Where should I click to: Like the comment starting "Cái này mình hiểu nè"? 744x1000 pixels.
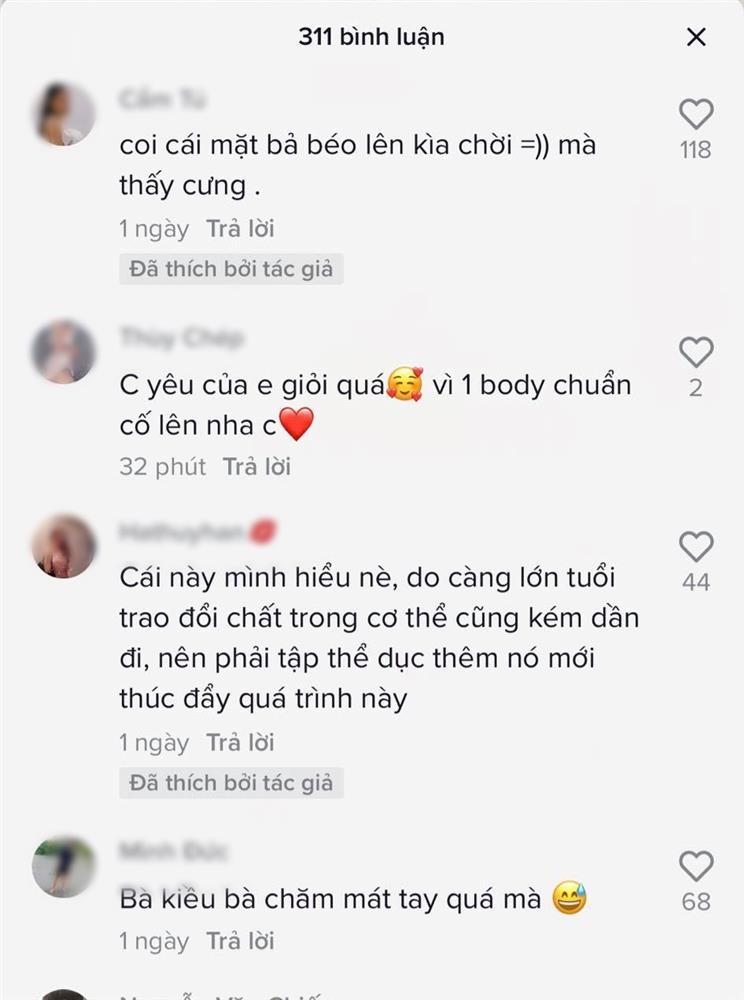coord(696,547)
